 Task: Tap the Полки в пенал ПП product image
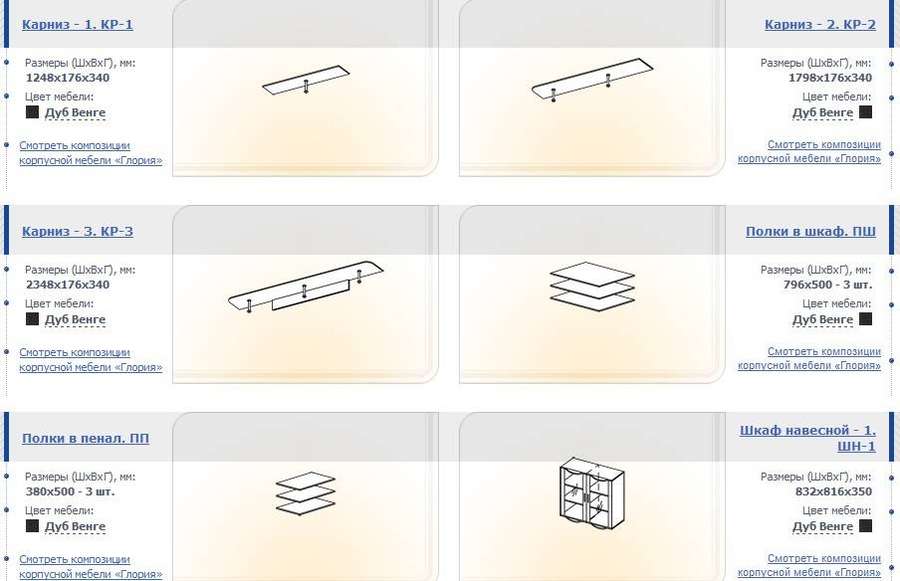(306, 492)
